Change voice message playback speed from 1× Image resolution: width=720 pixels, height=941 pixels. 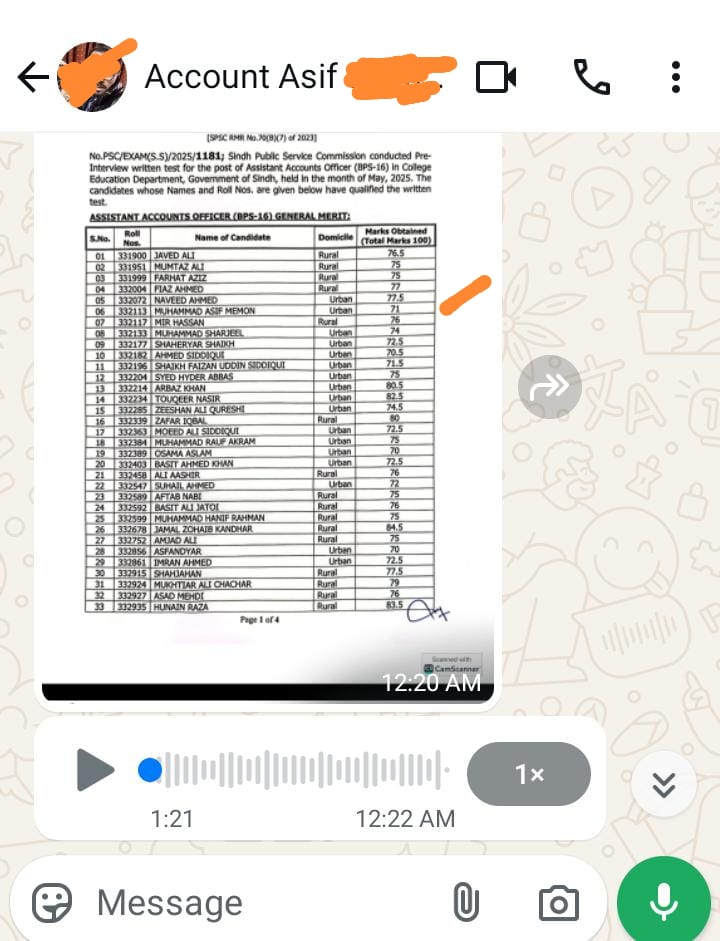pyautogui.click(x=528, y=774)
